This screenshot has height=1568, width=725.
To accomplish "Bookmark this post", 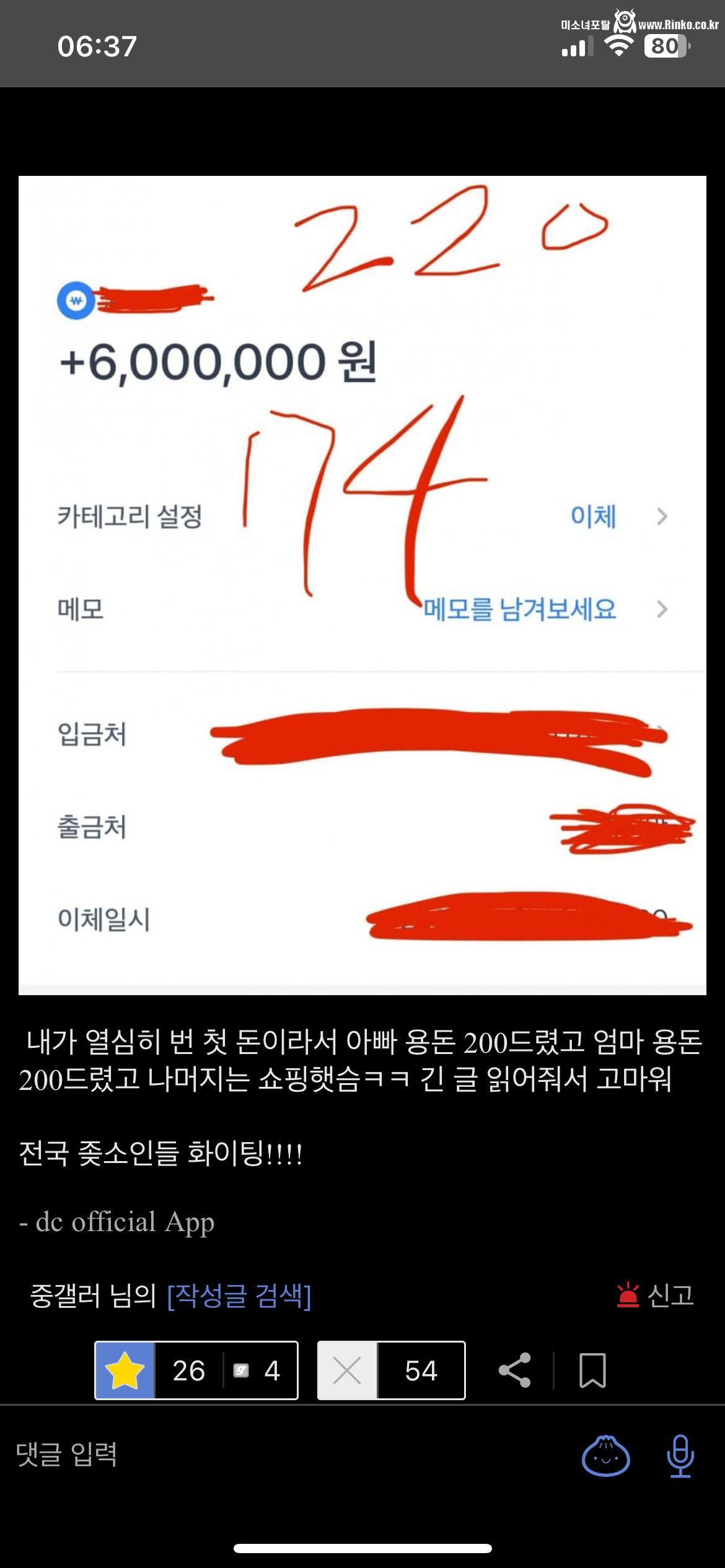I will coord(592,1370).
